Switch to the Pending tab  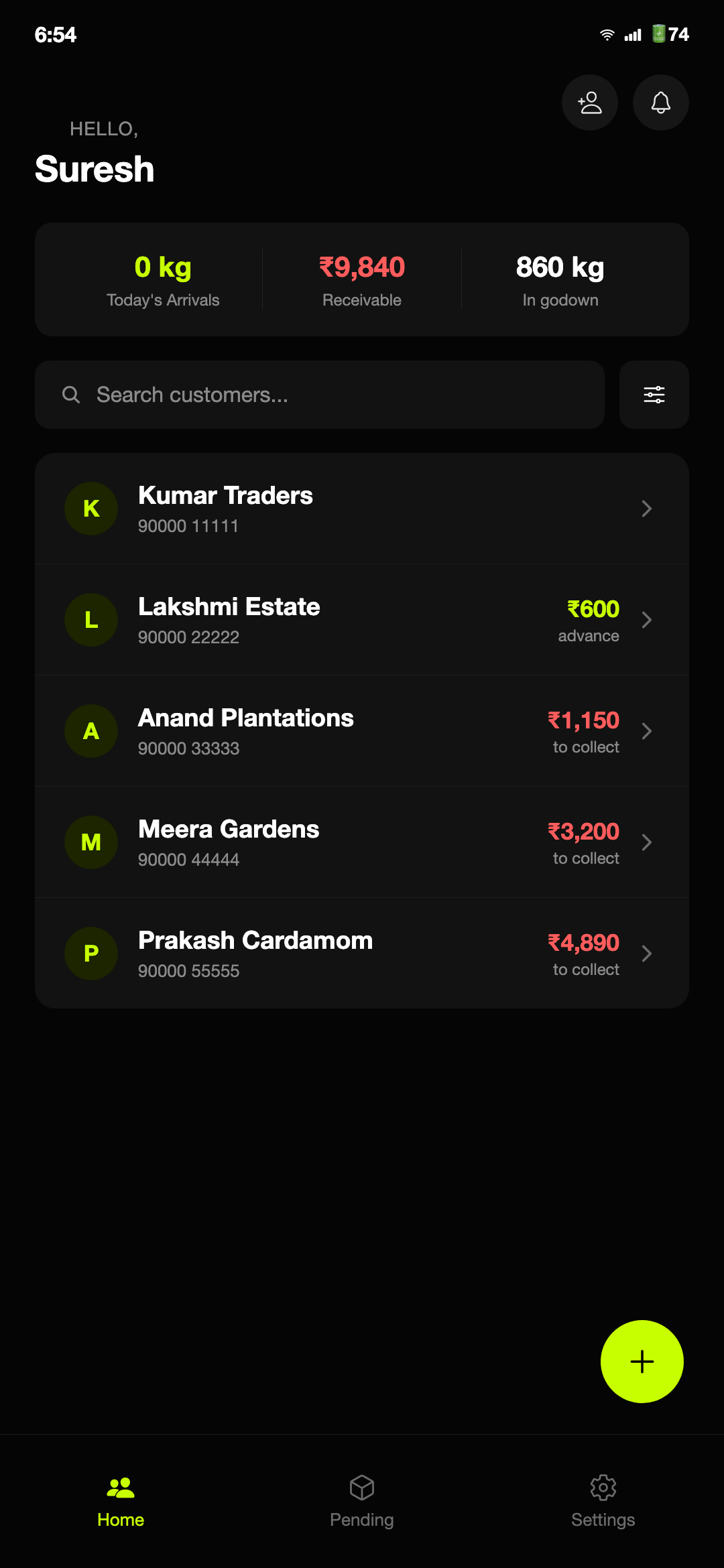point(362,1501)
